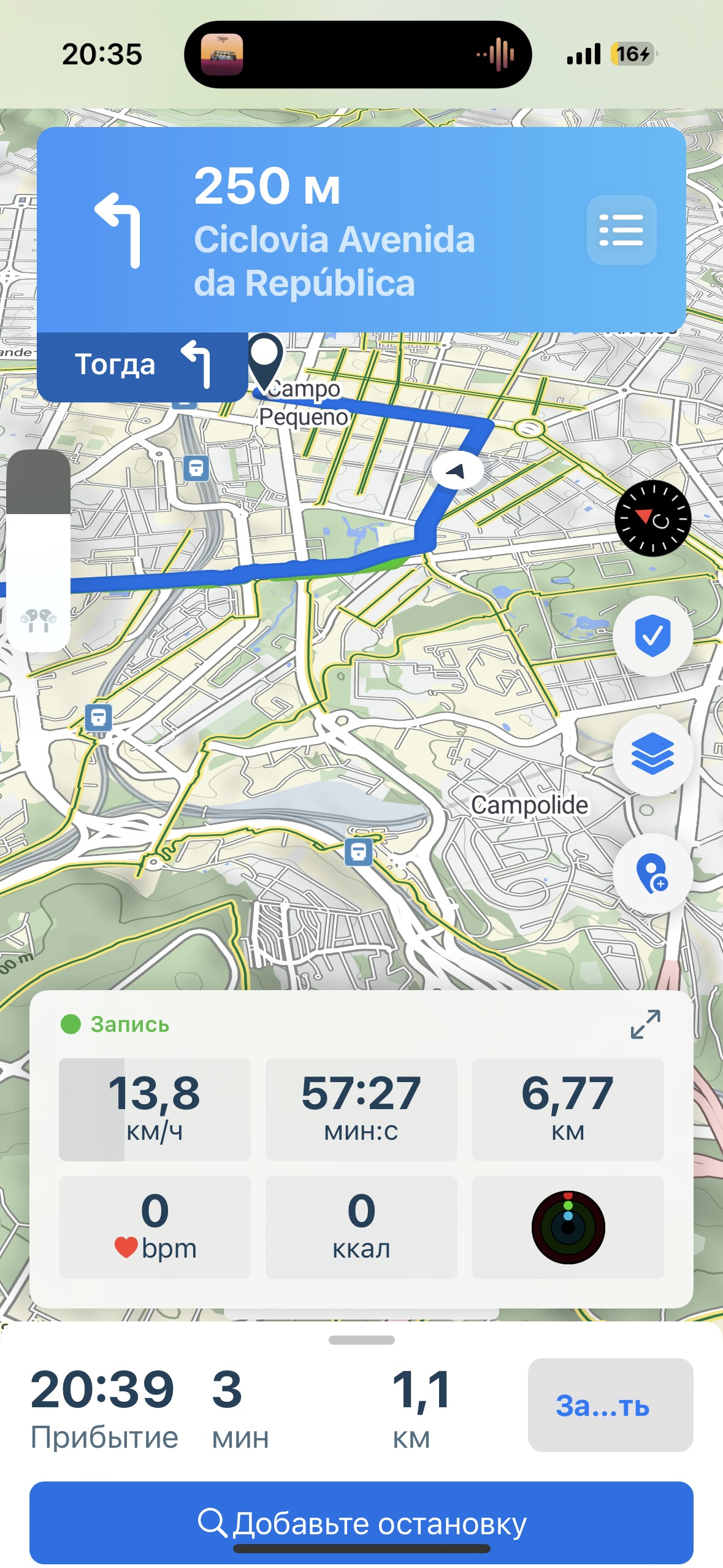The width and height of the screenshot is (723, 1568).
Task: Open the map layers selector
Action: pos(652,754)
